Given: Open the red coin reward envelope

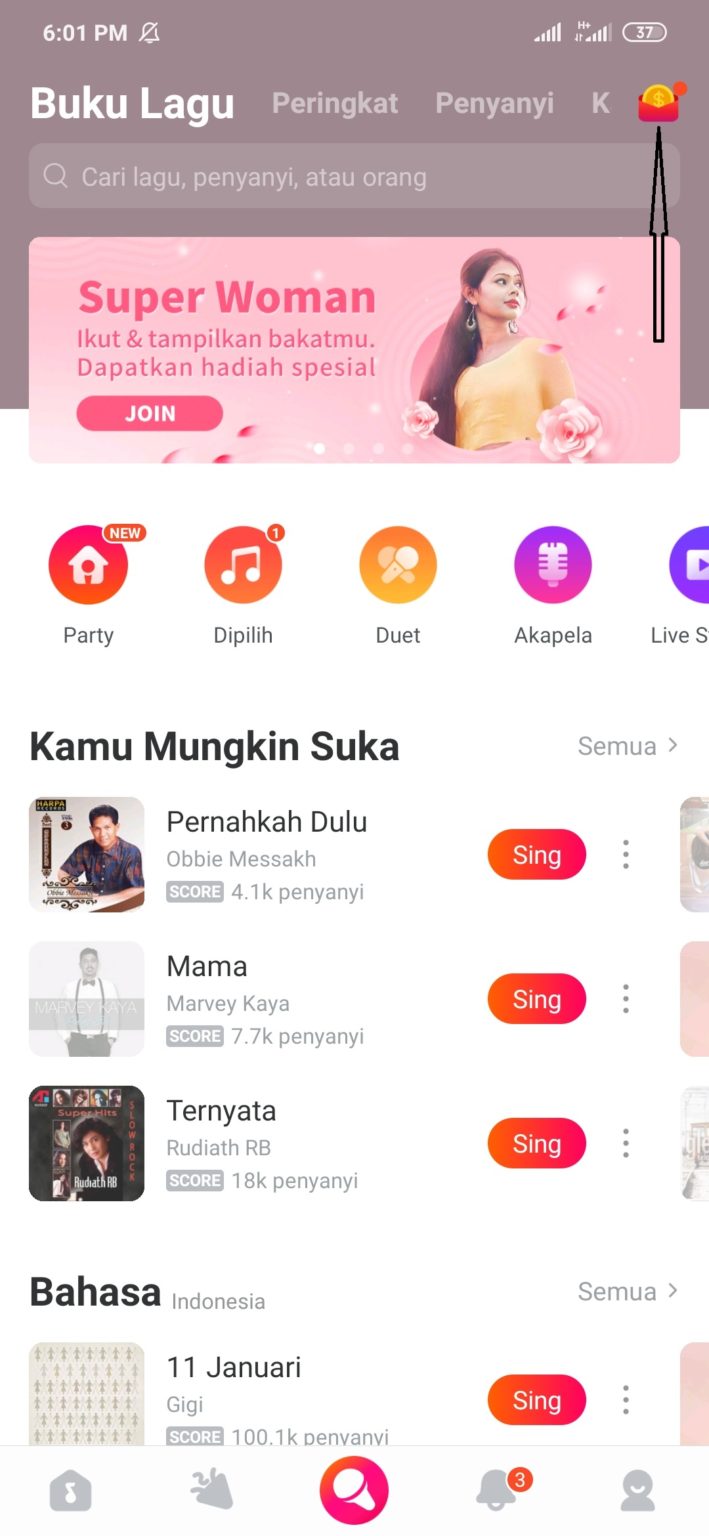Looking at the screenshot, I should tap(659, 103).
